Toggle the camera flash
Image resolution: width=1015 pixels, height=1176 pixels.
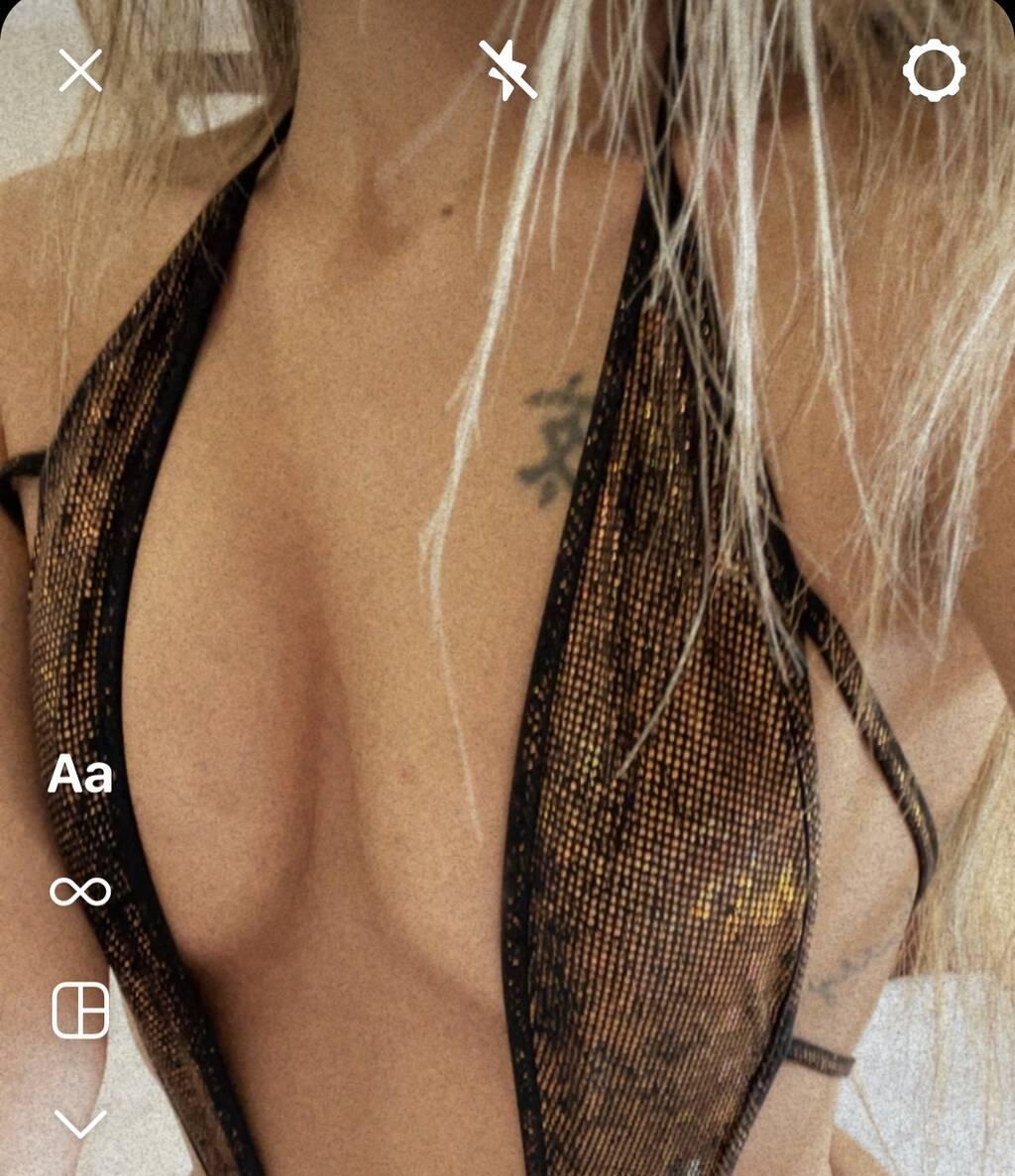point(507,70)
